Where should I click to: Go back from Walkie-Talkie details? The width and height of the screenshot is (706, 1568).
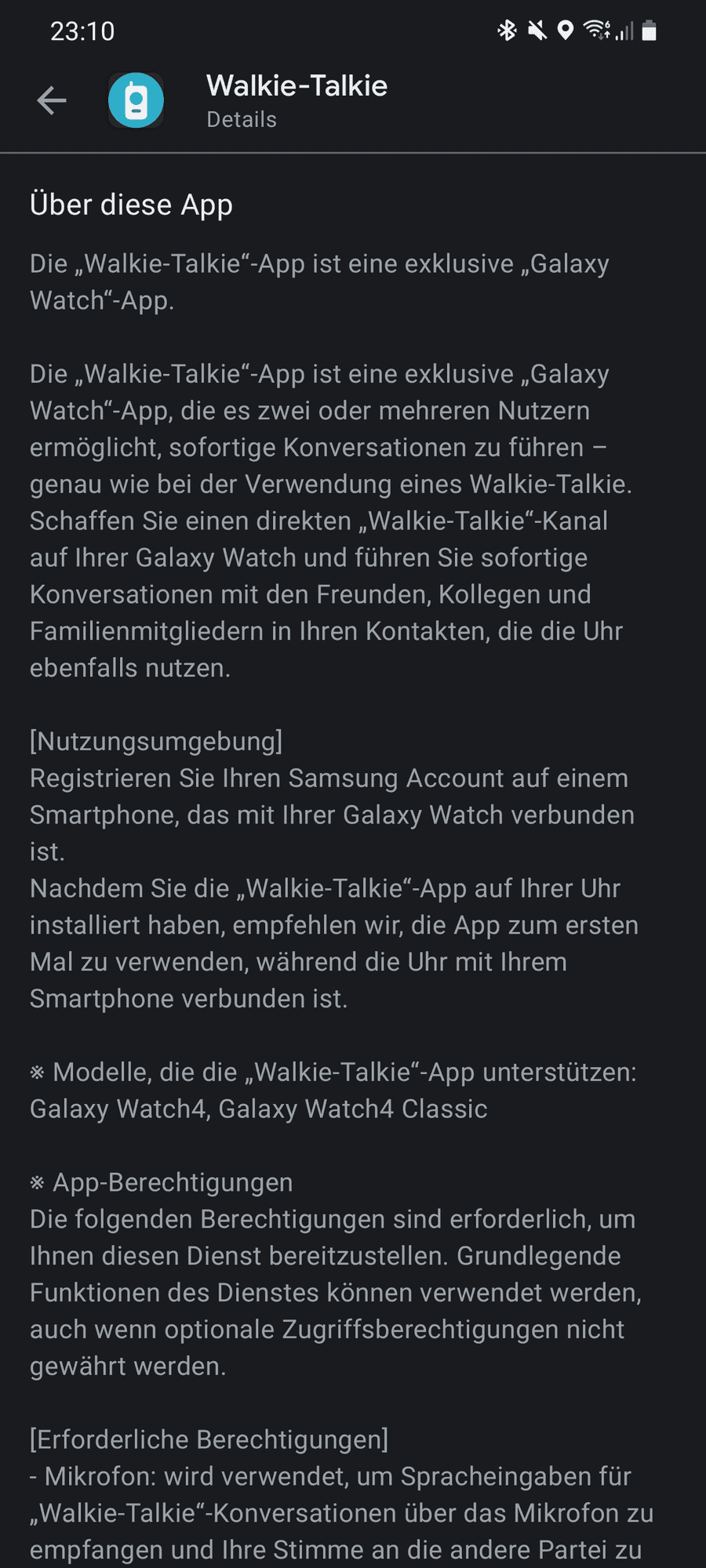(52, 100)
